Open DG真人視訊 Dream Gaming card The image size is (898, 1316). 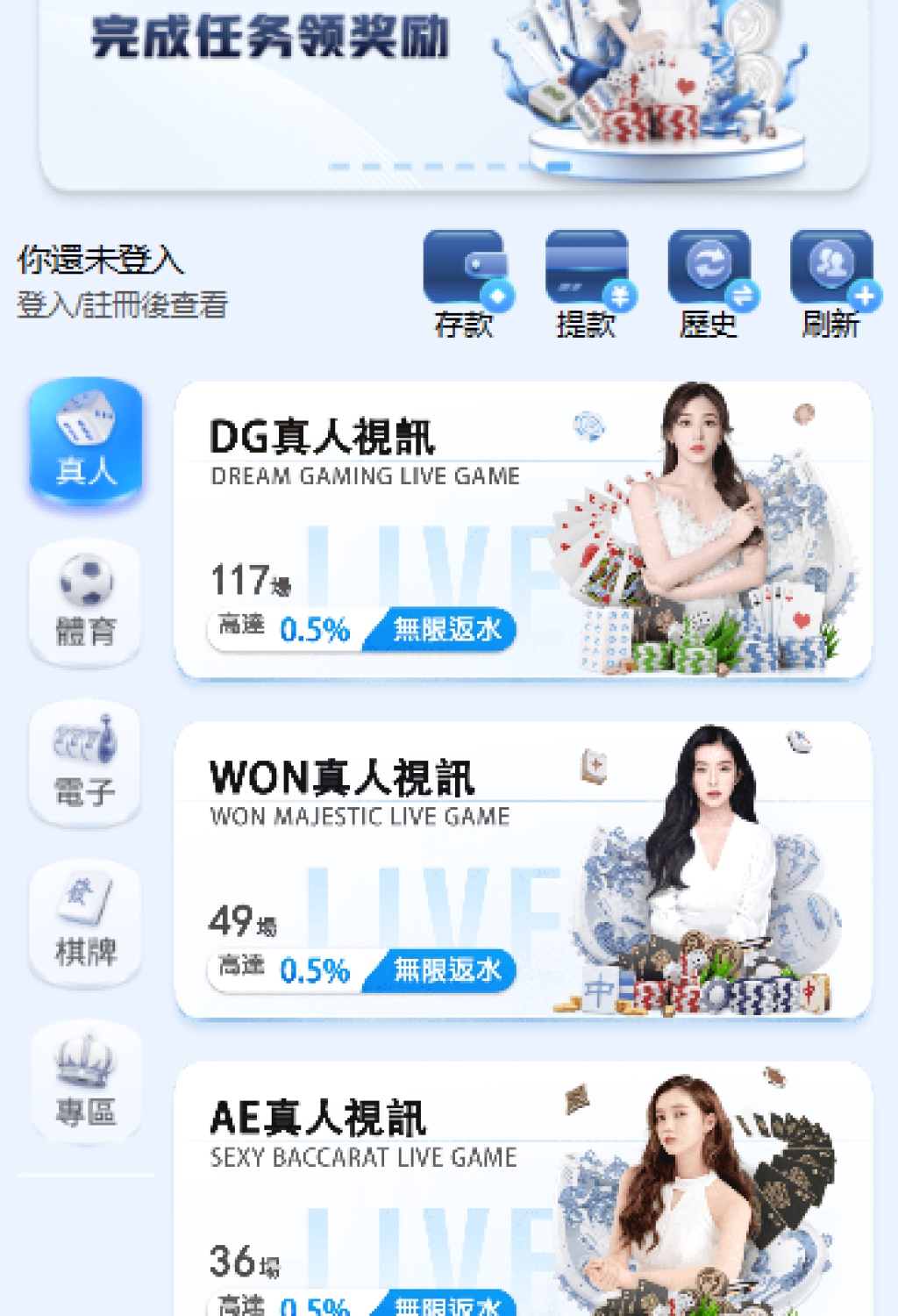tap(523, 530)
